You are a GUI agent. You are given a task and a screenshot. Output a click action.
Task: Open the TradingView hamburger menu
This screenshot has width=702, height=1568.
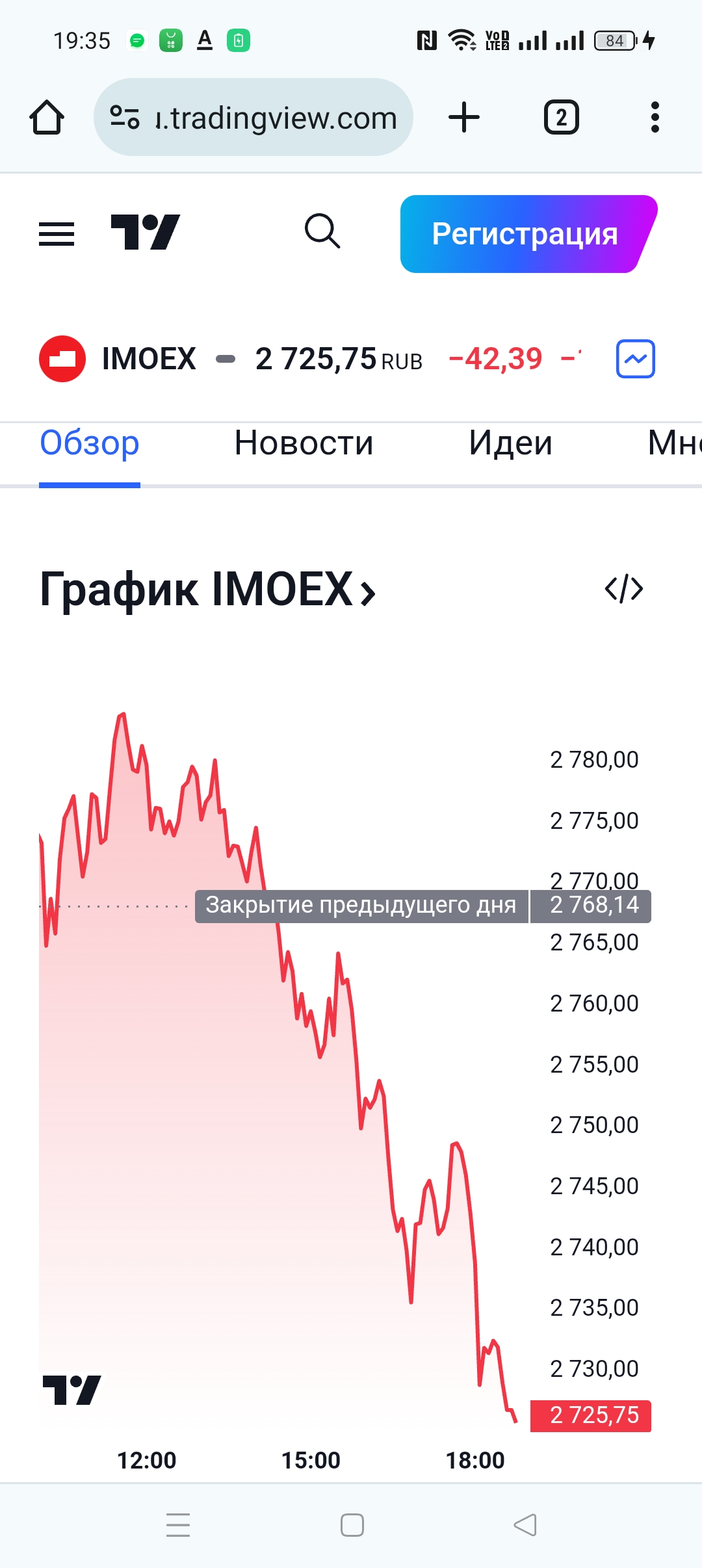pos(57,233)
